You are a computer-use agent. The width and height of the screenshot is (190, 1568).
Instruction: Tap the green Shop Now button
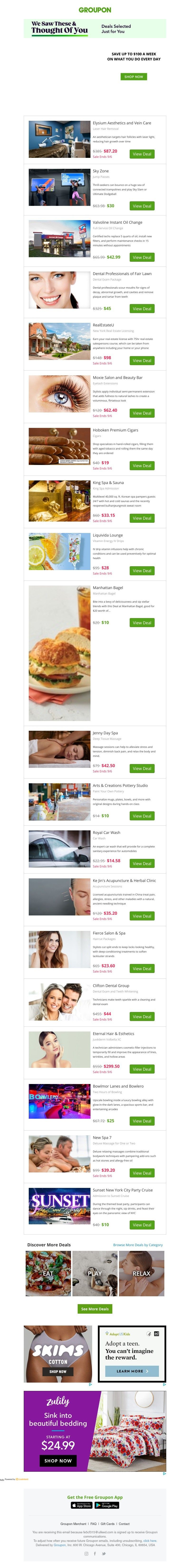coord(133,77)
